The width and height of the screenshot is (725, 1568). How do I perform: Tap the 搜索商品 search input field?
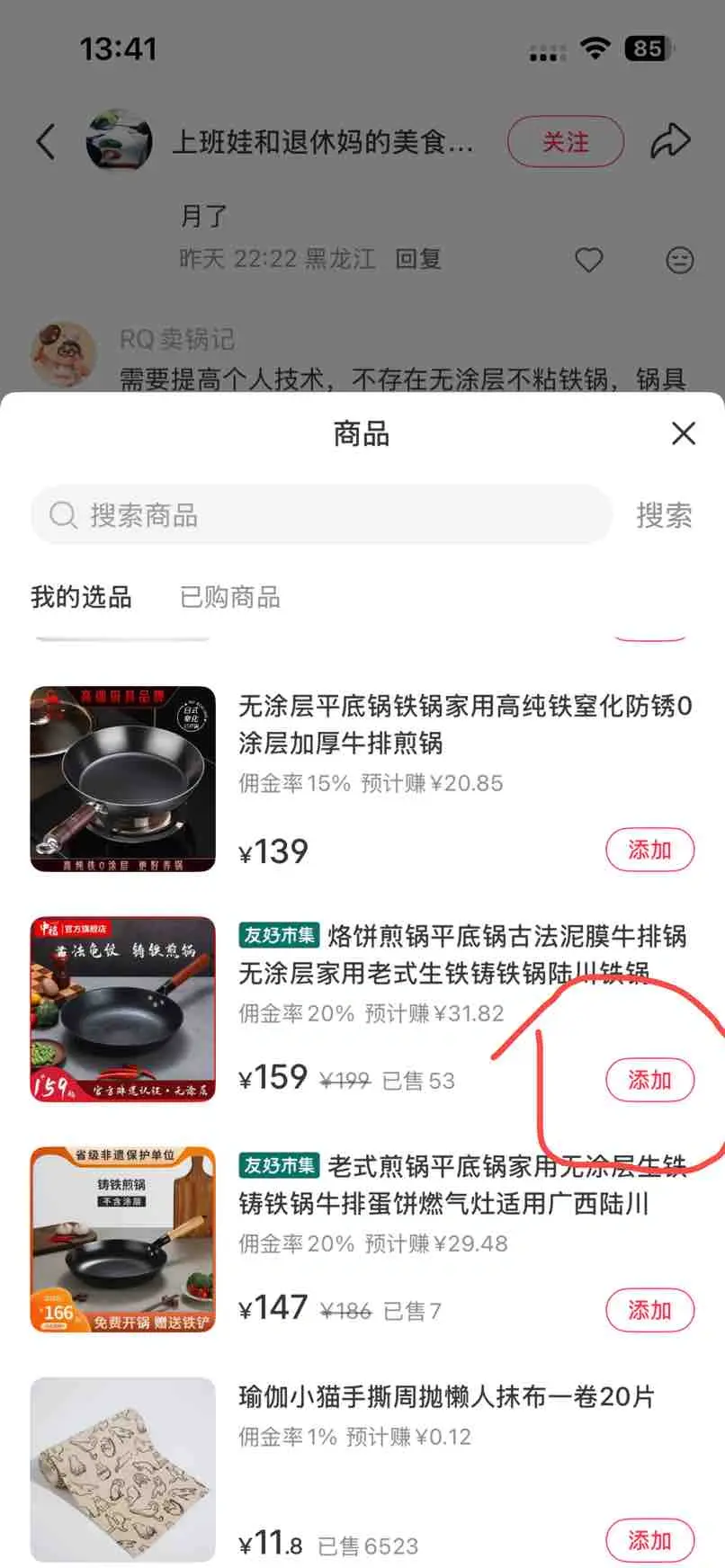[270, 514]
